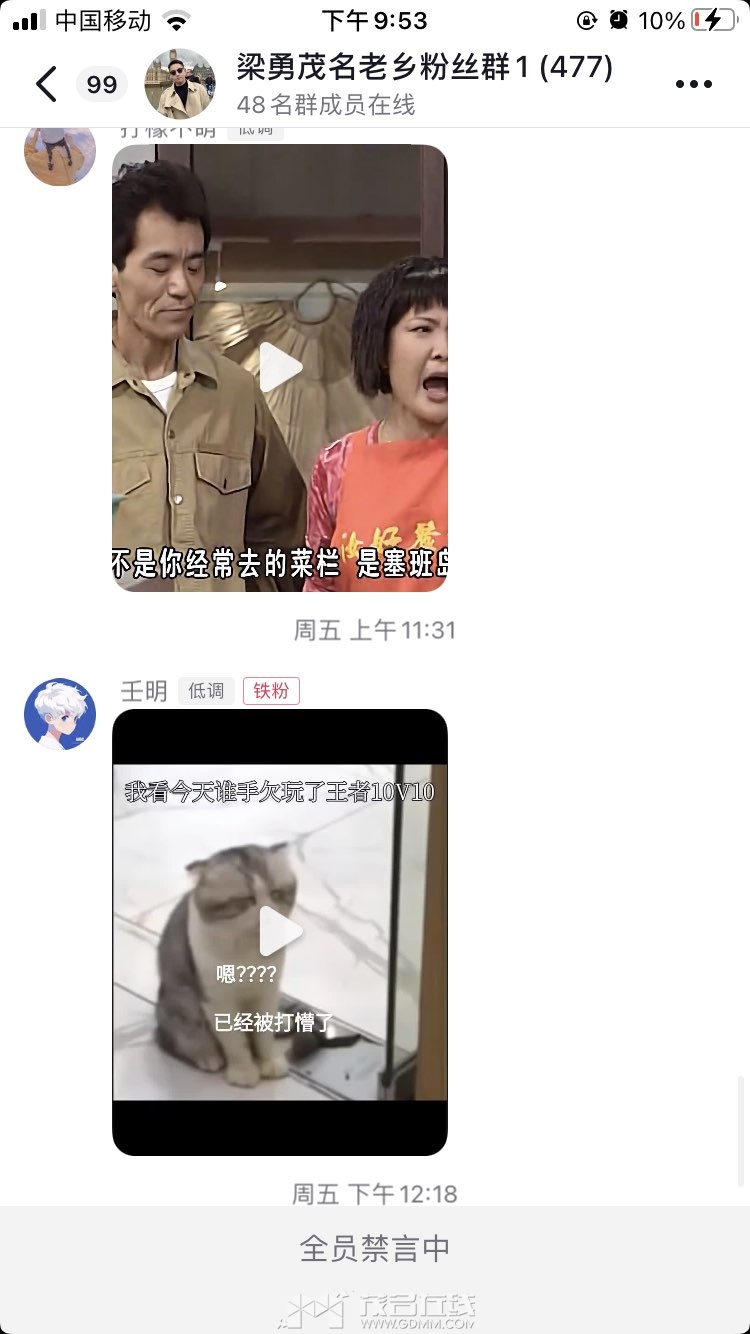Viewport: 750px width, 1334px height.
Task: Go back to the message list
Action: pyautogui.click(x=46, y=84)
